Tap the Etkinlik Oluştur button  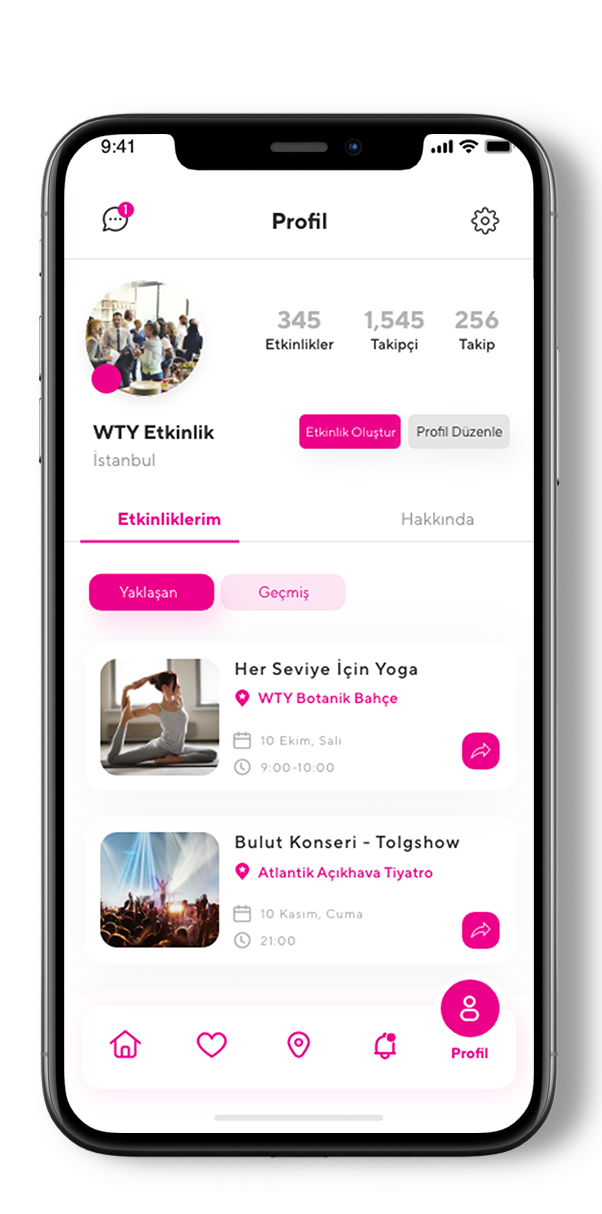click(x=350, y=432)
